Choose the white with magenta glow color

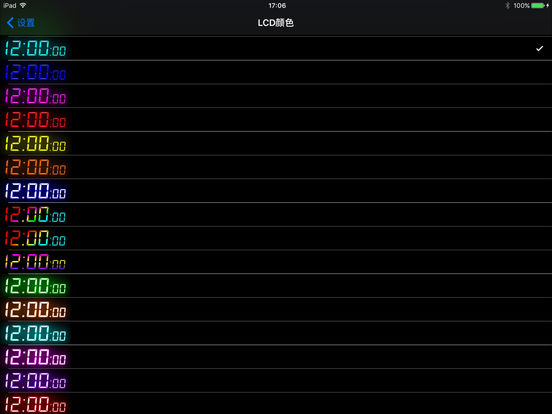(276, 357)
